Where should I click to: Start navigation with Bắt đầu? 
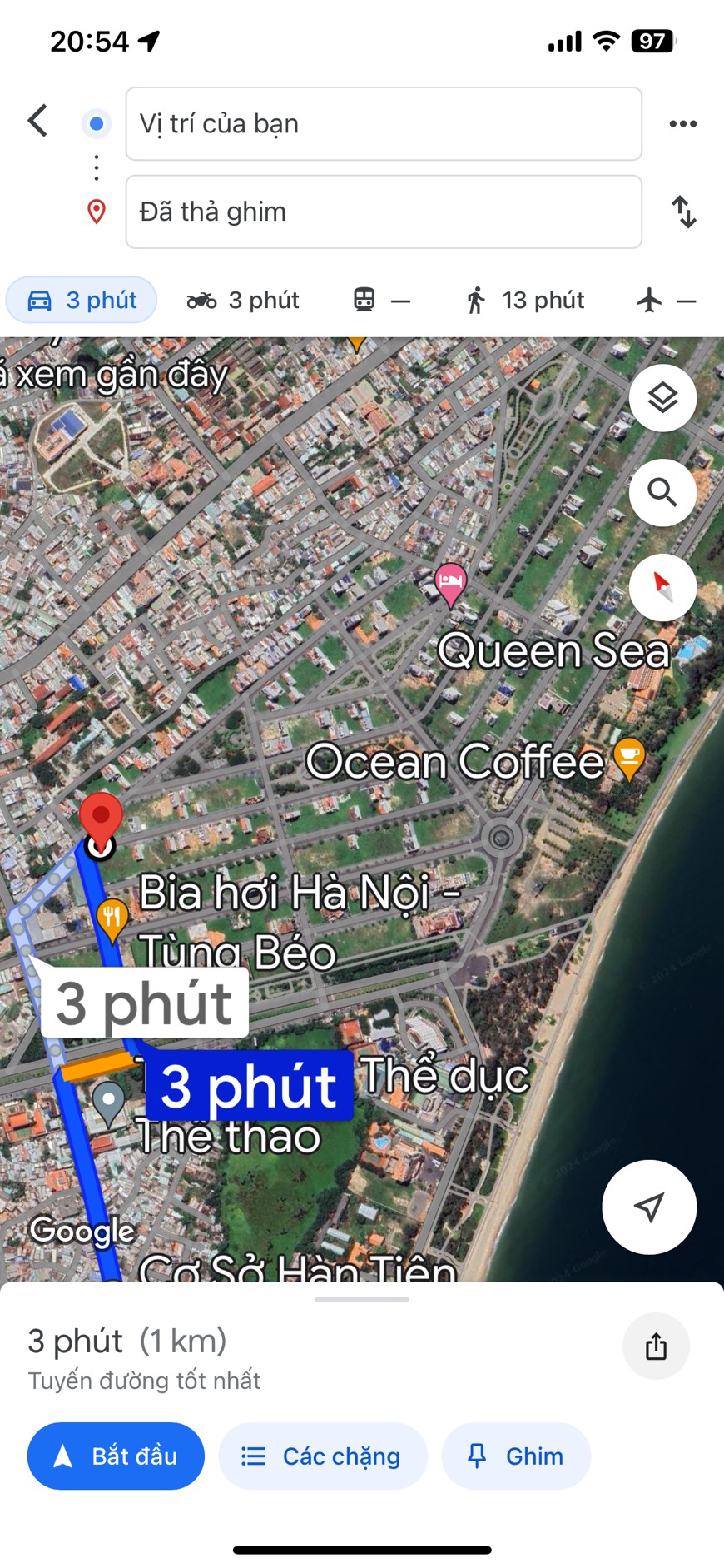pos(116,1456)
